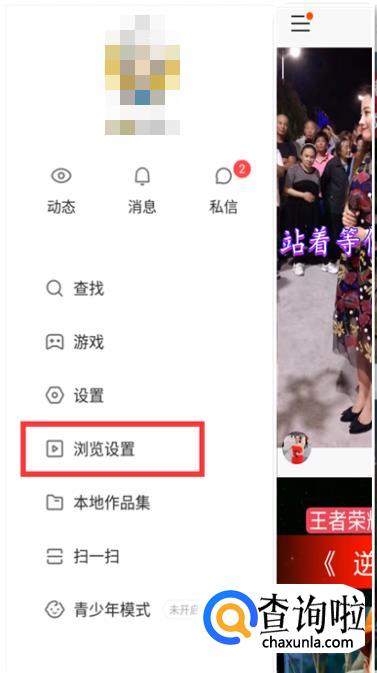377x673 pixels.
Task: Tap the hamburger menu icon
Action: pos(301,23)
